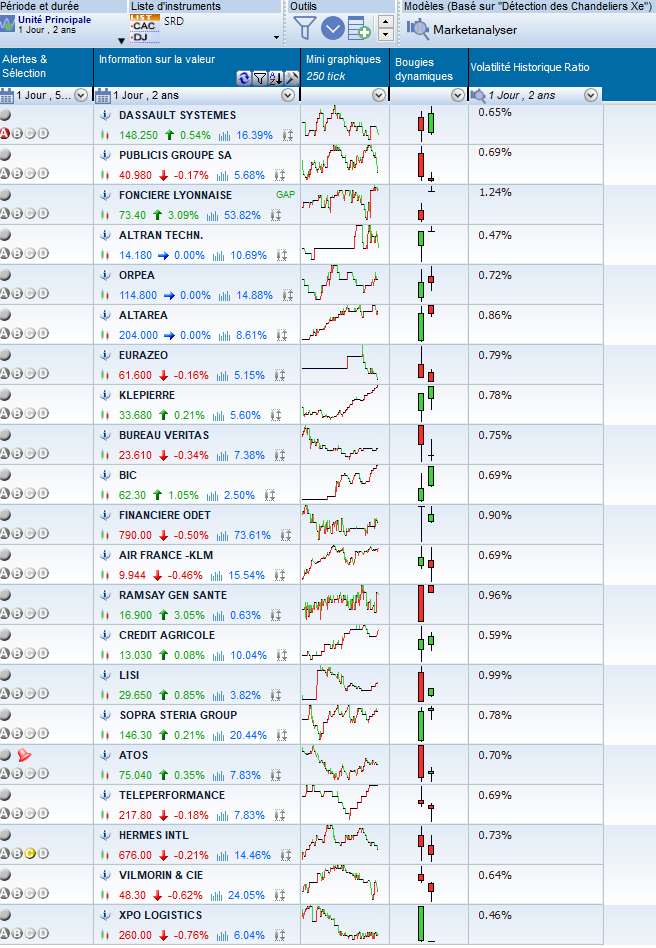Expand the Mini graphiques column dropdown
The height and width of the screenshot is (948, 656).
[x=379, y=95]
